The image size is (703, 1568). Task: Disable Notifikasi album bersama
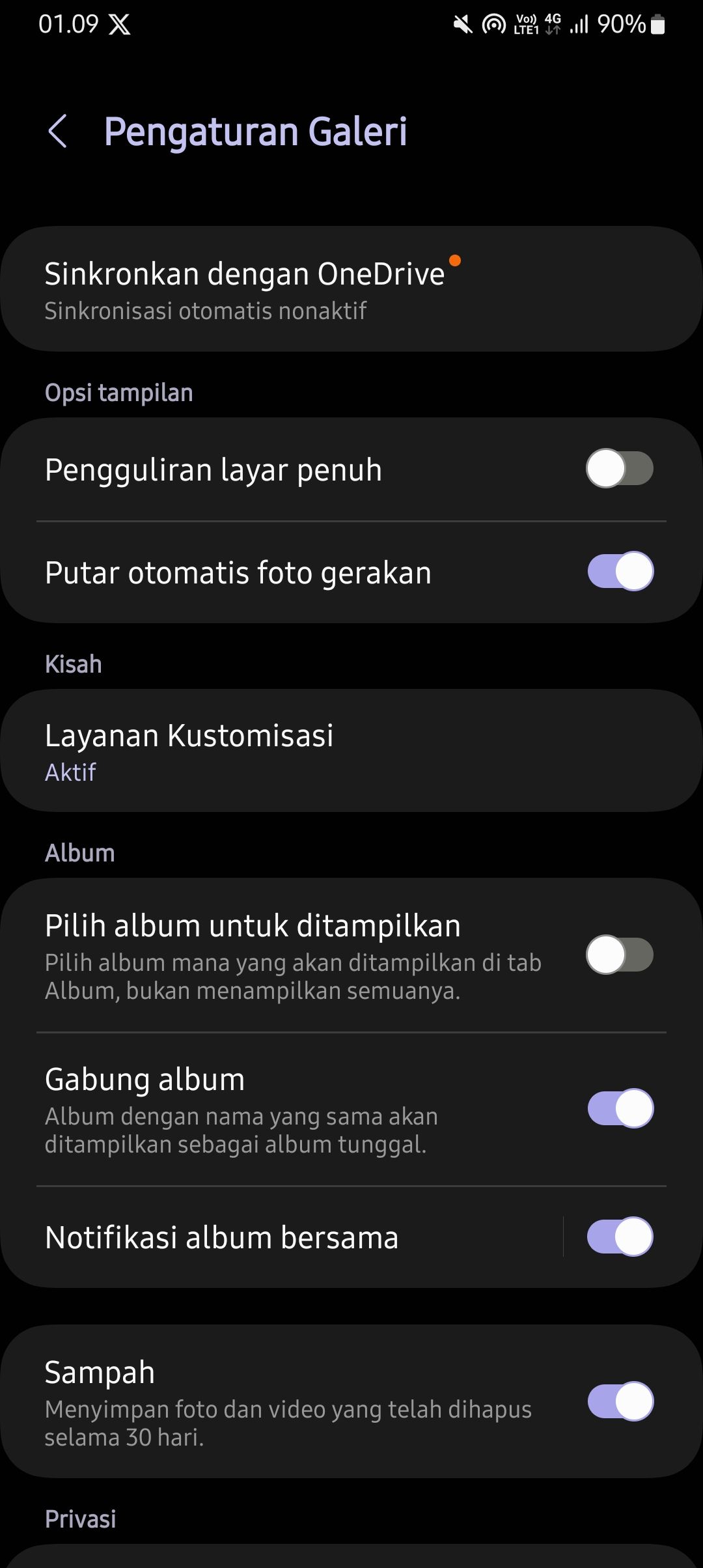pyautogui.click(x=618, y=1237)
